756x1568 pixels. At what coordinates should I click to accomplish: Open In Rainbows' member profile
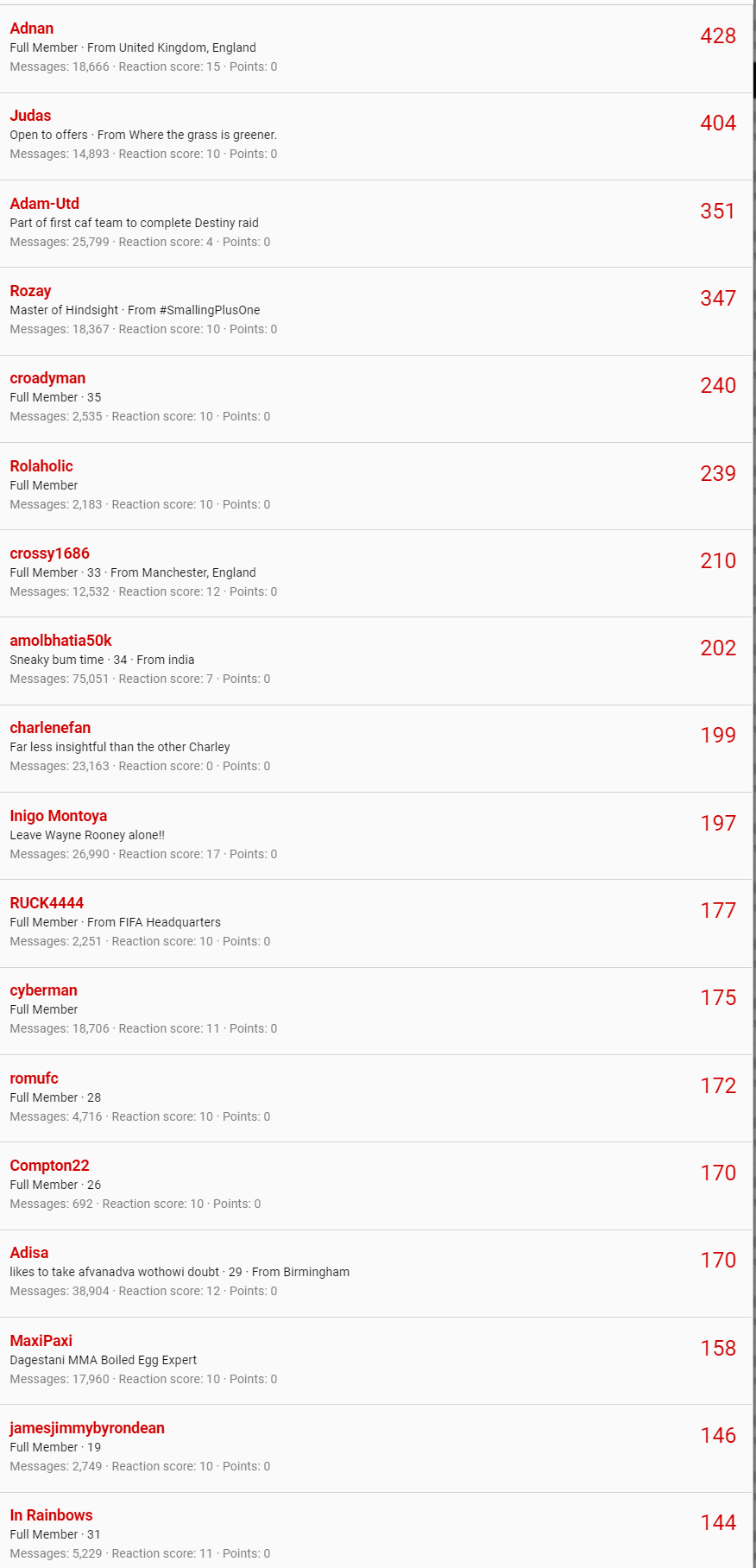tap(52, 1515)
